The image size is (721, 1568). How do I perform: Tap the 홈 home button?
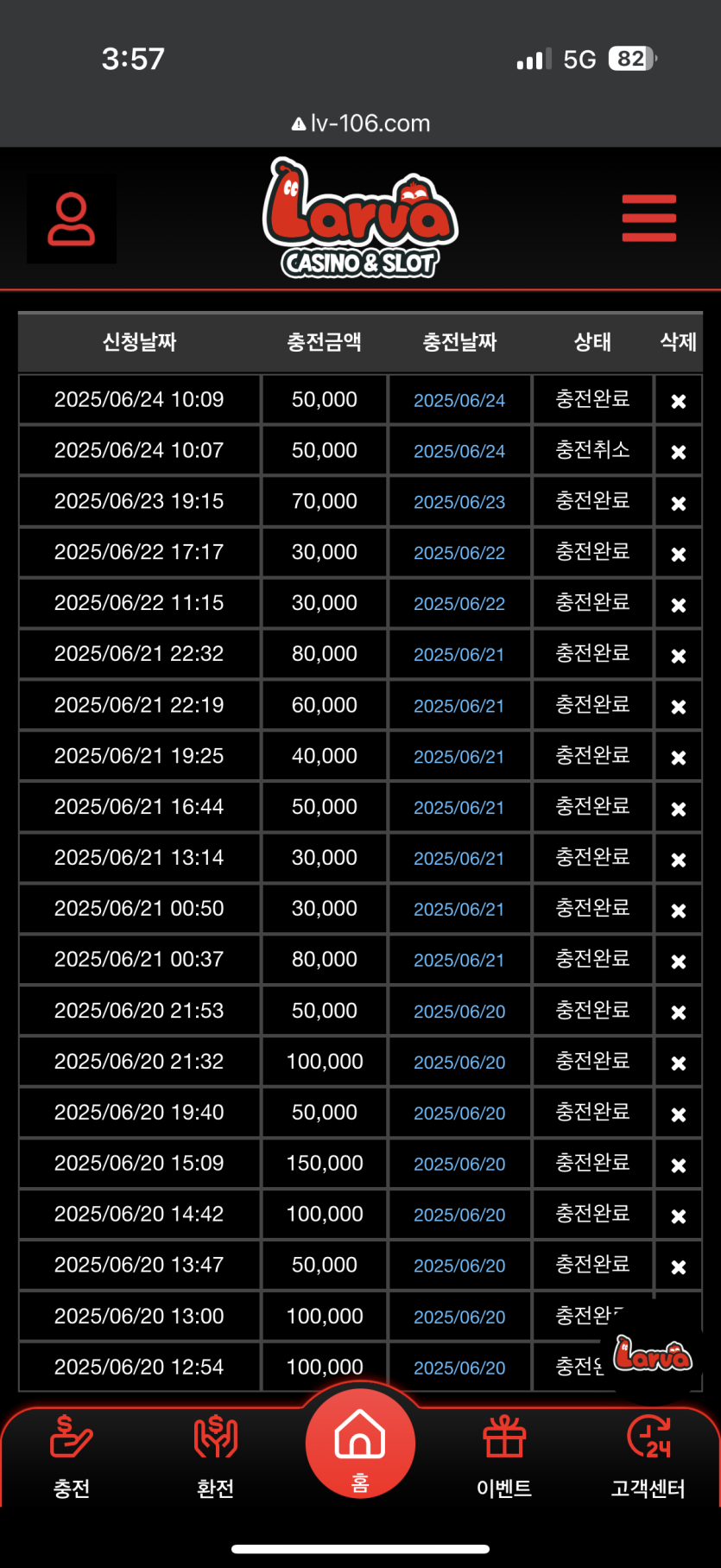click(x=360, y=1444)
